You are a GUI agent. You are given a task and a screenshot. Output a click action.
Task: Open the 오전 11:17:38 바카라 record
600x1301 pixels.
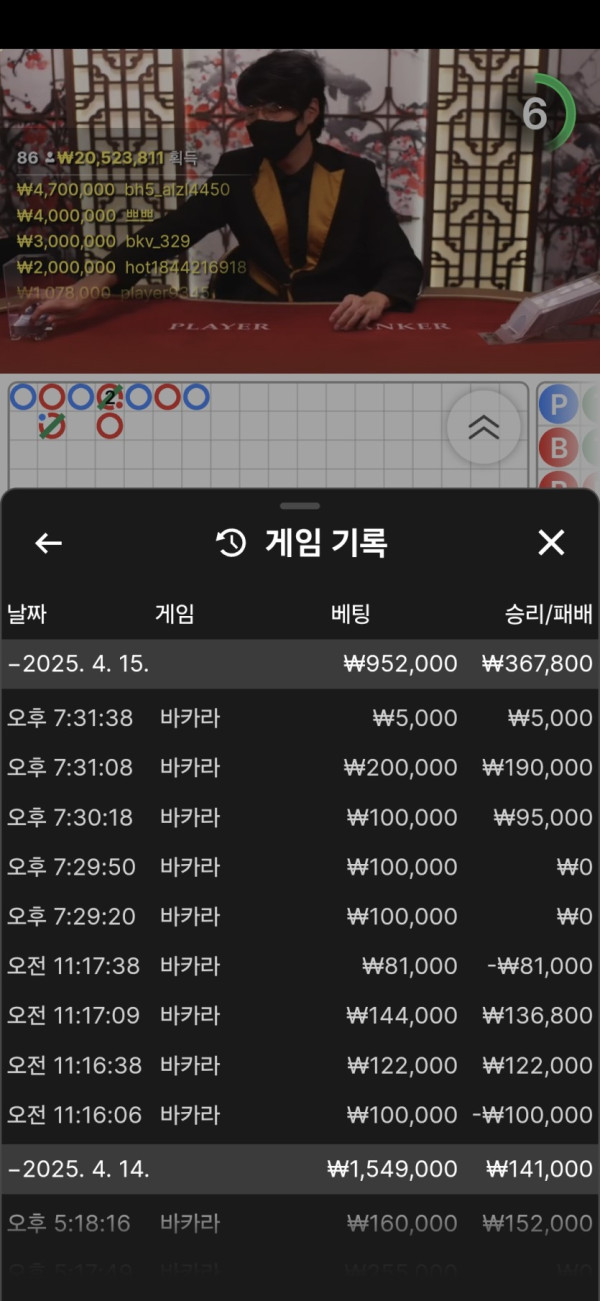tap(300, 966)
